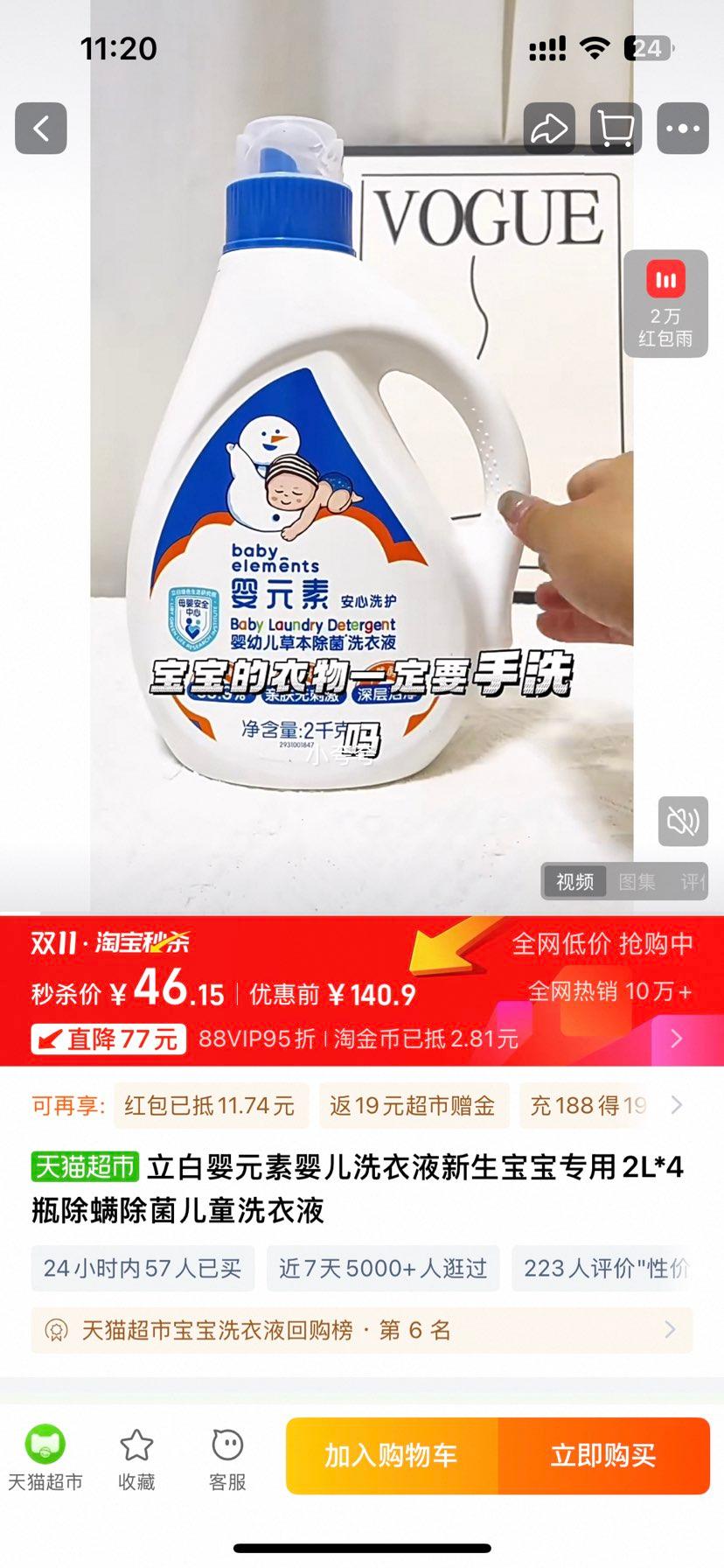
Task: Visit the 天猫超市 store
Action: pyautogui.click(x=45, y=1457)
